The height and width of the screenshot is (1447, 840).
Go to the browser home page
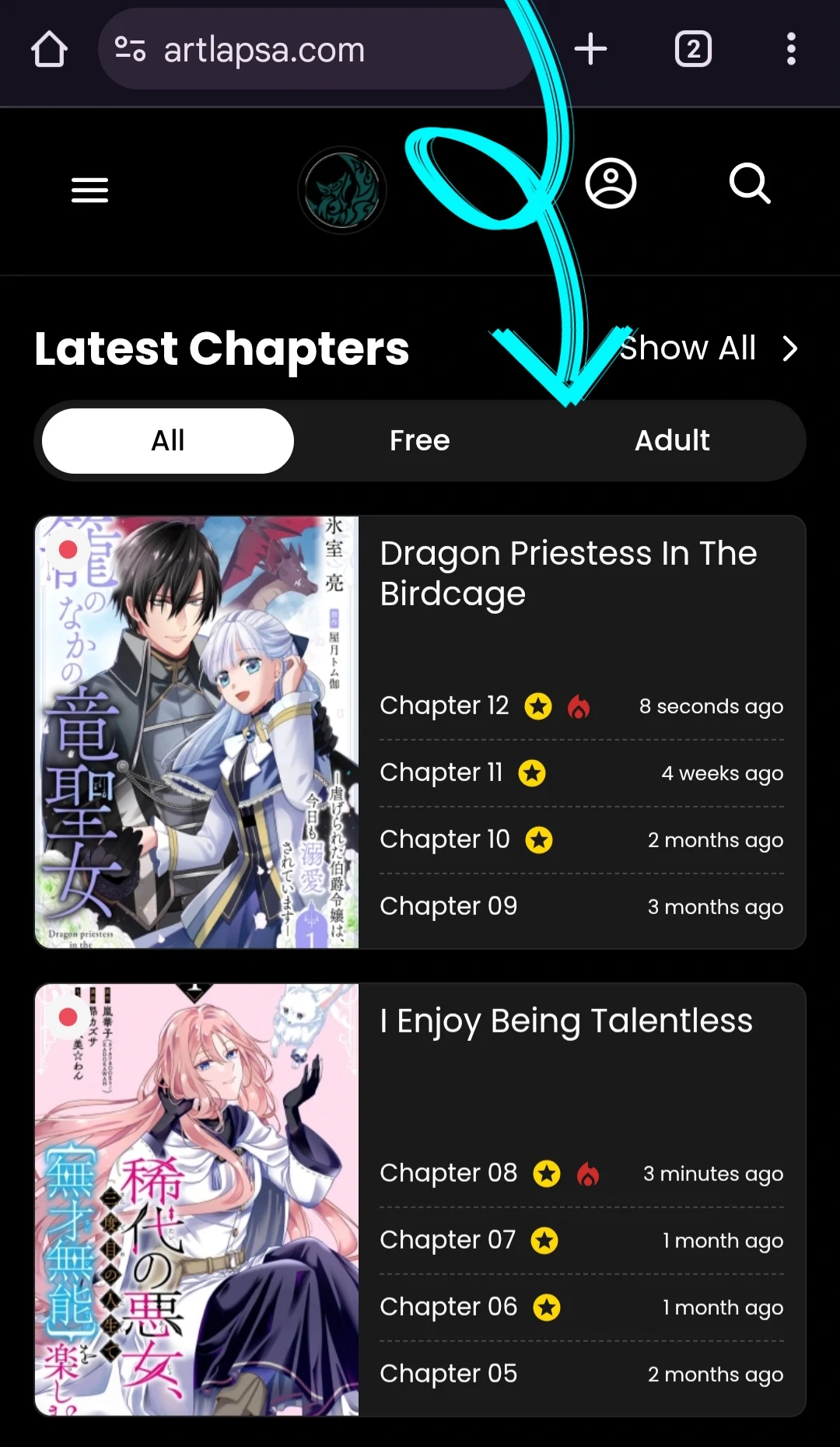tap(49, 50)
